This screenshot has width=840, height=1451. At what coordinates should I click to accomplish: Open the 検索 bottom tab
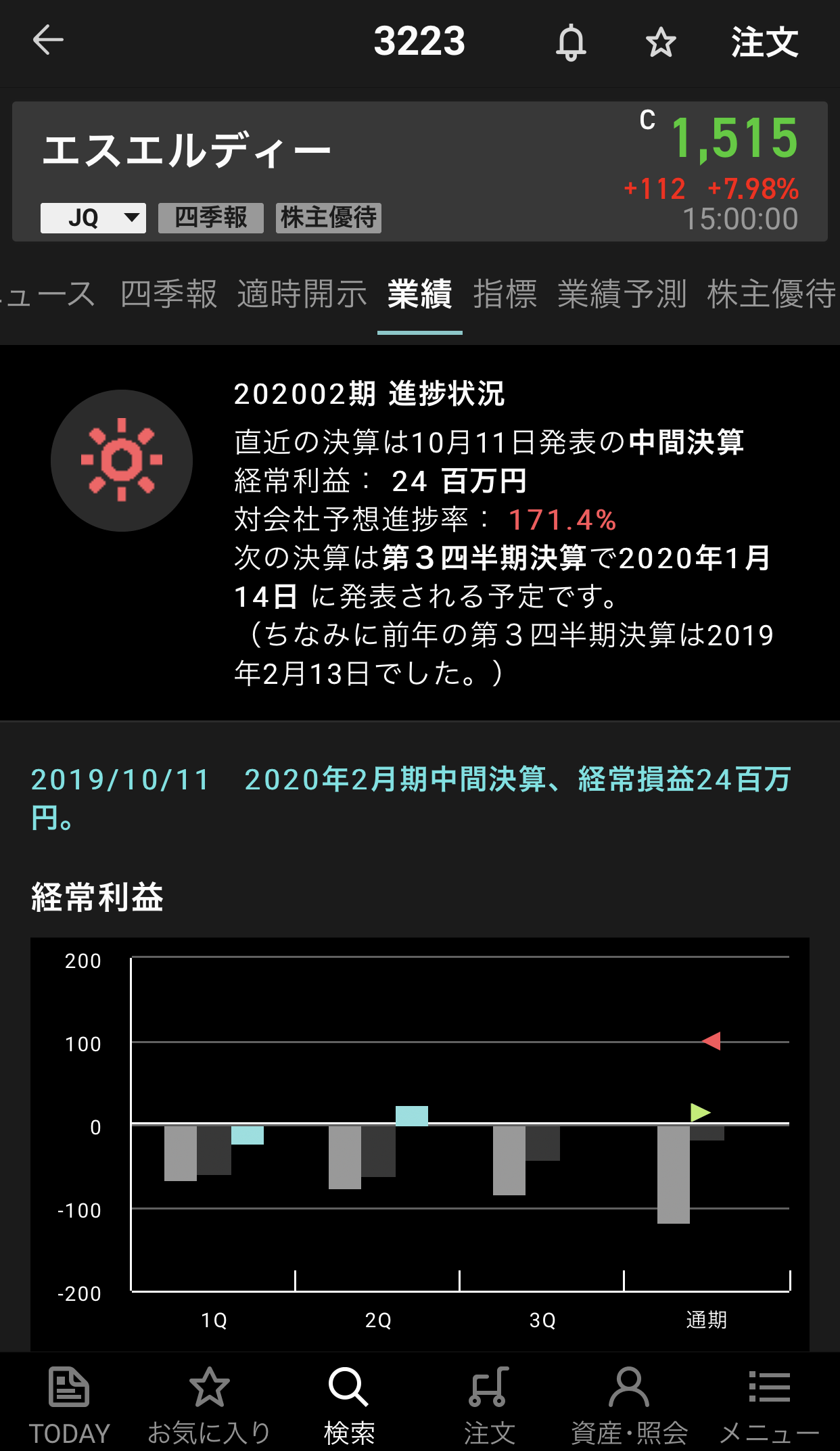click(349, 1404)
